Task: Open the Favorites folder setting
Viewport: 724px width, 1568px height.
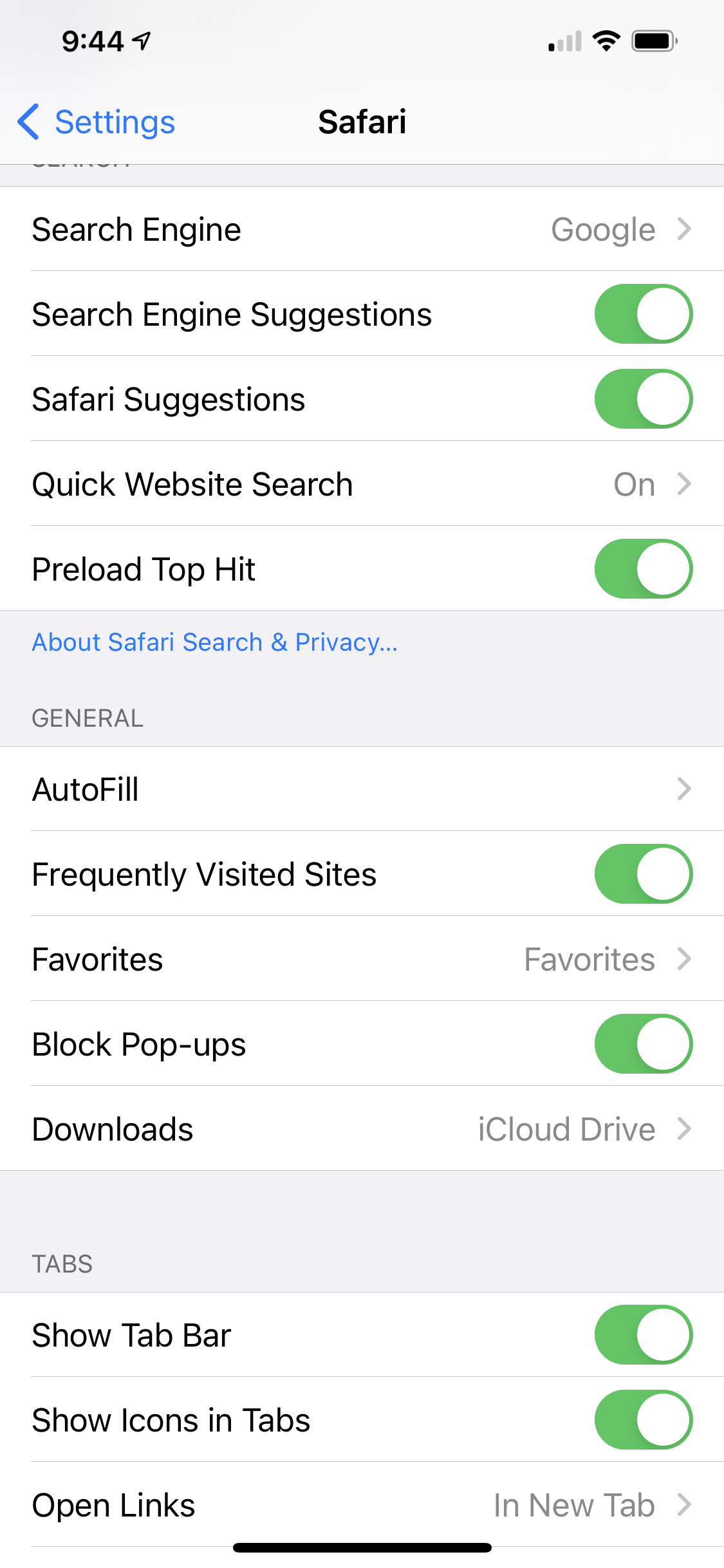Action: 362,959
